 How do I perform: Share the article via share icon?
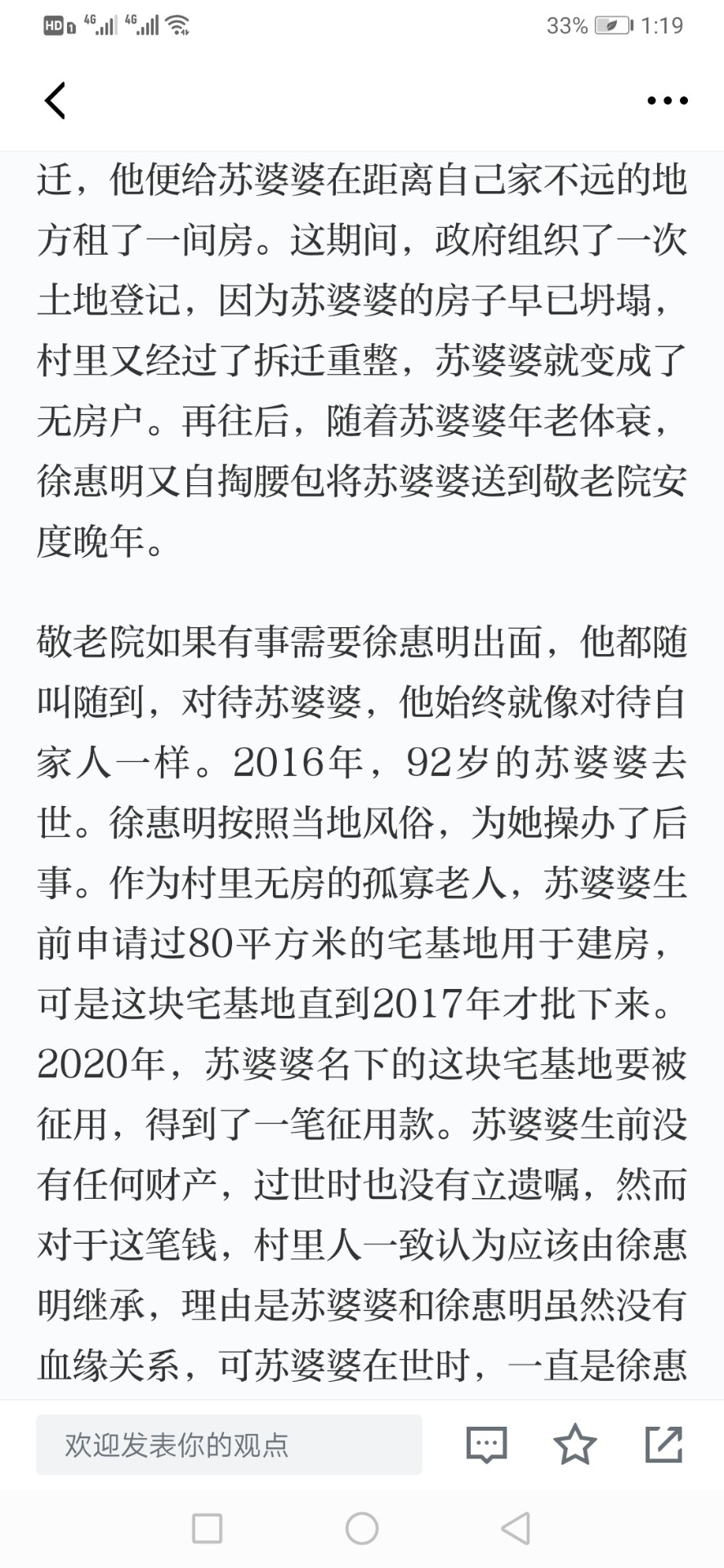(664, 1444)
